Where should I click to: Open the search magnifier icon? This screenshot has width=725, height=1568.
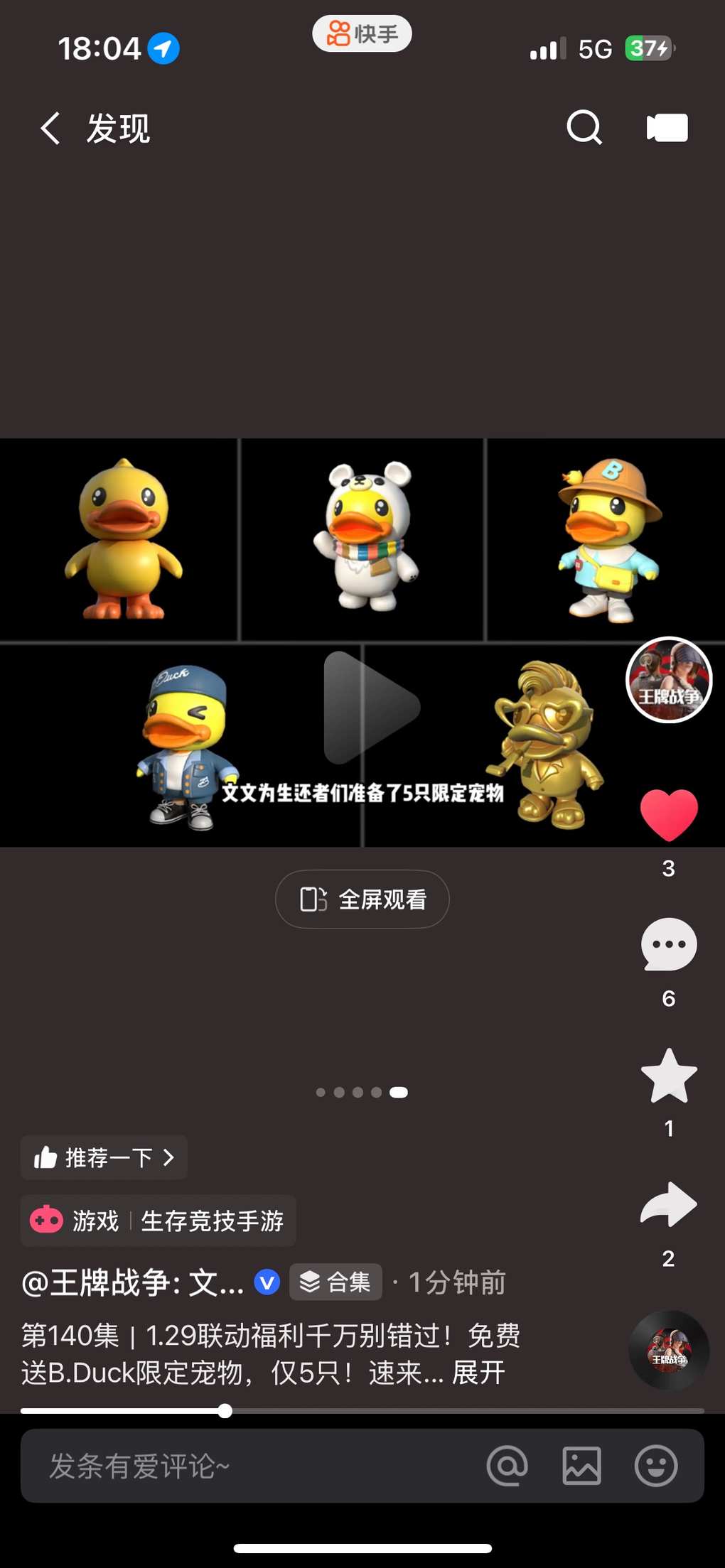tap(584, 128)
